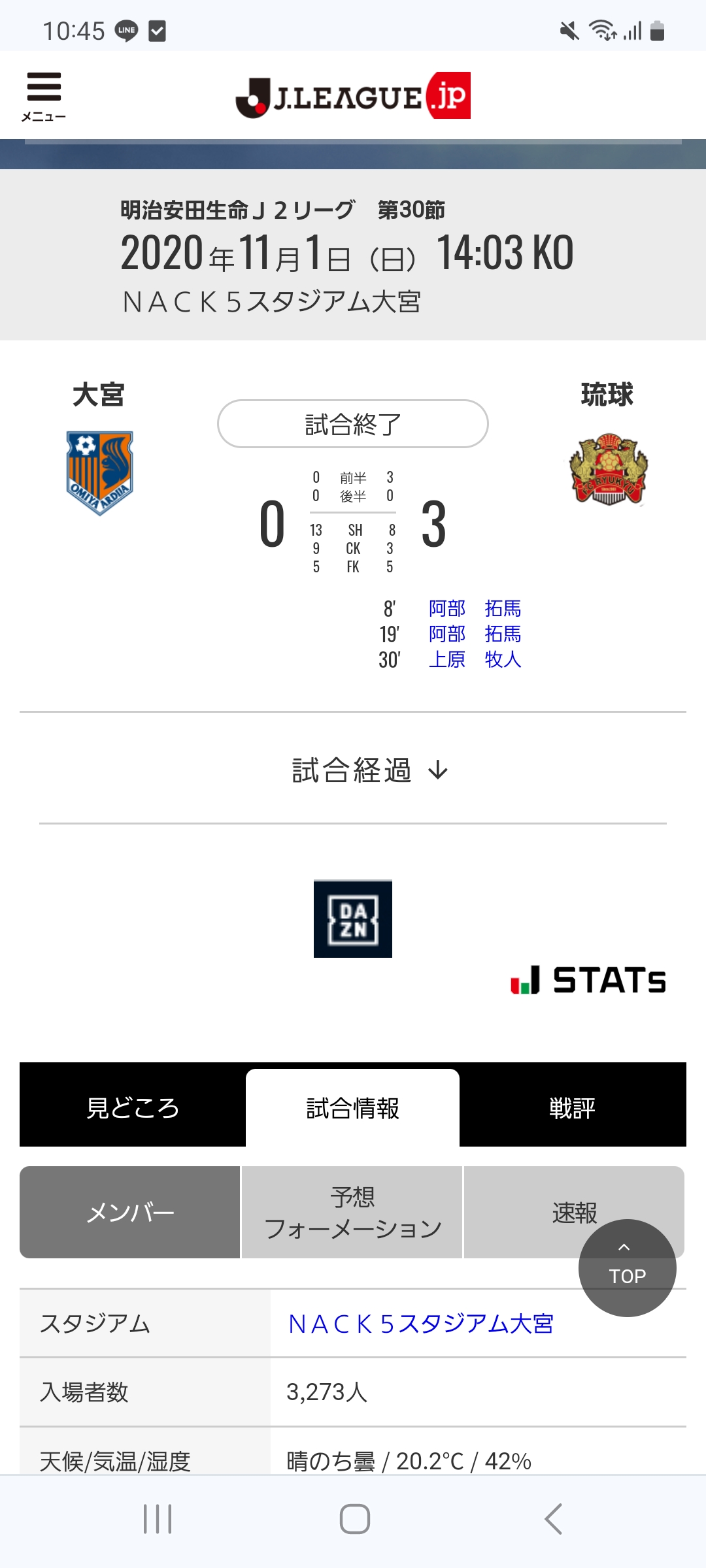View 予想フォーメーション sub-tab
Viewport: 706px width, 1568px height.
coord(352,1213)
